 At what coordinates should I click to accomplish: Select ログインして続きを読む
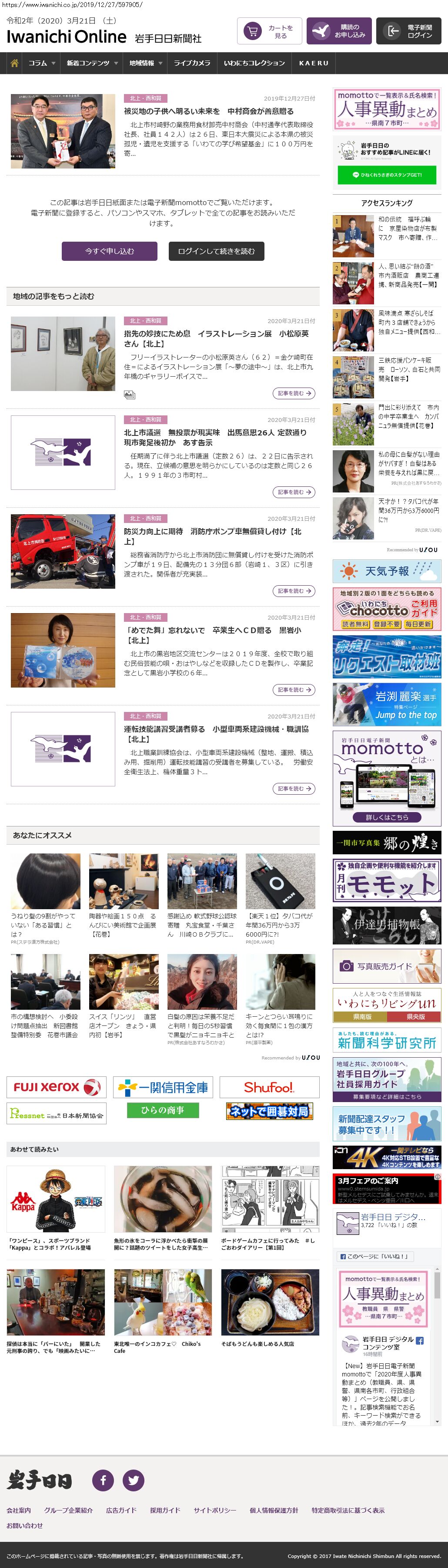[x=217, y=251]
